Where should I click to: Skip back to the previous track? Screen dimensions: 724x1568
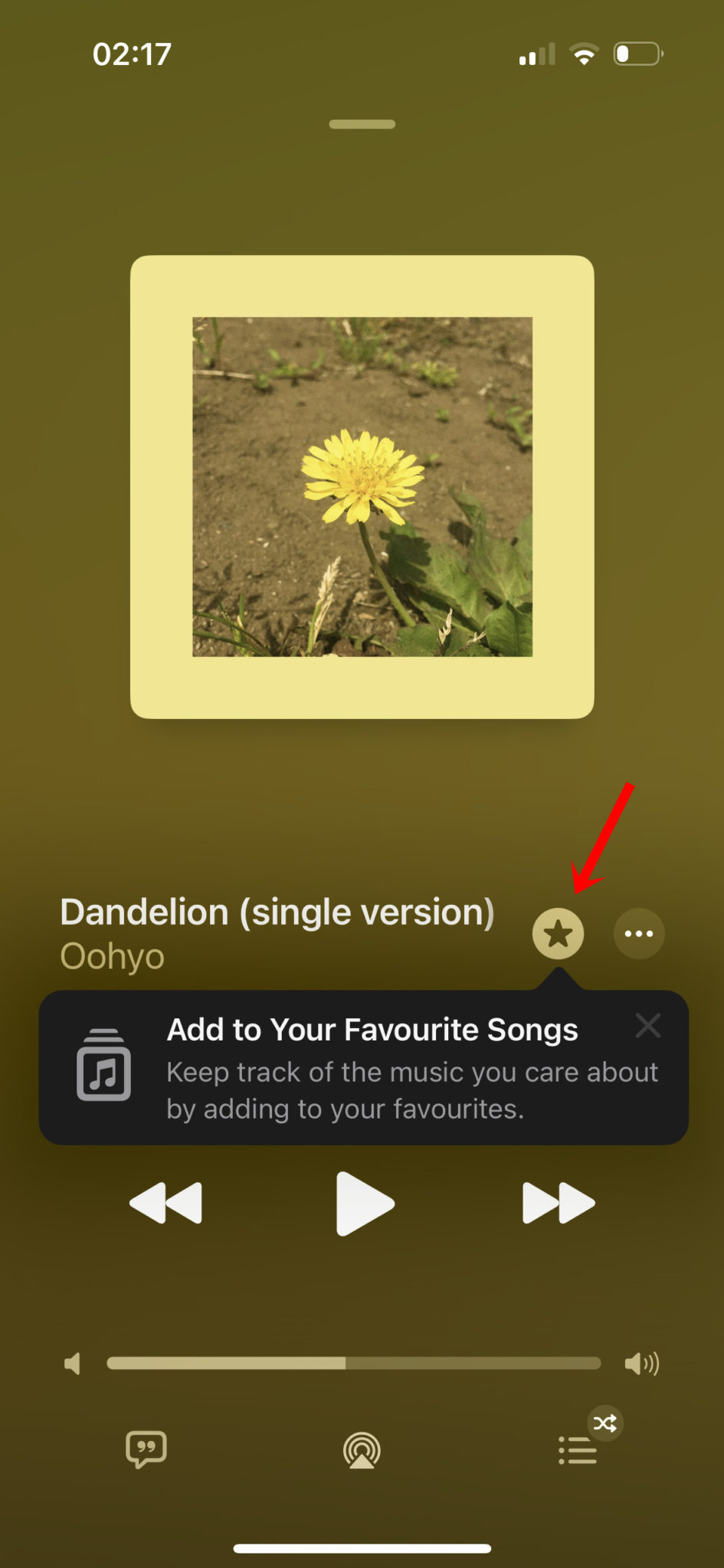166,1203
